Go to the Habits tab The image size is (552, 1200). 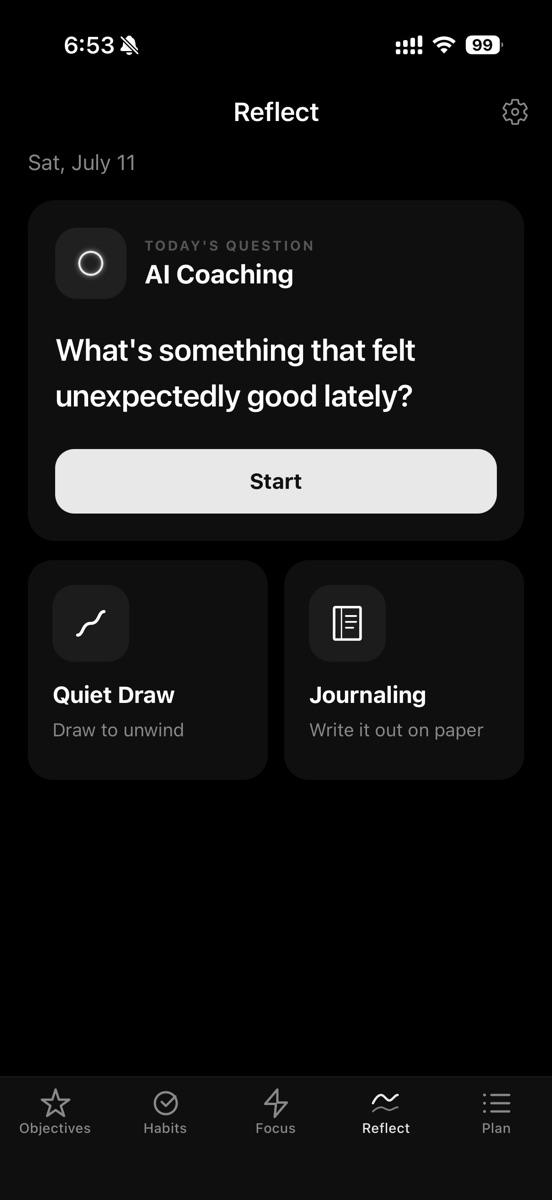(165, 1112)
